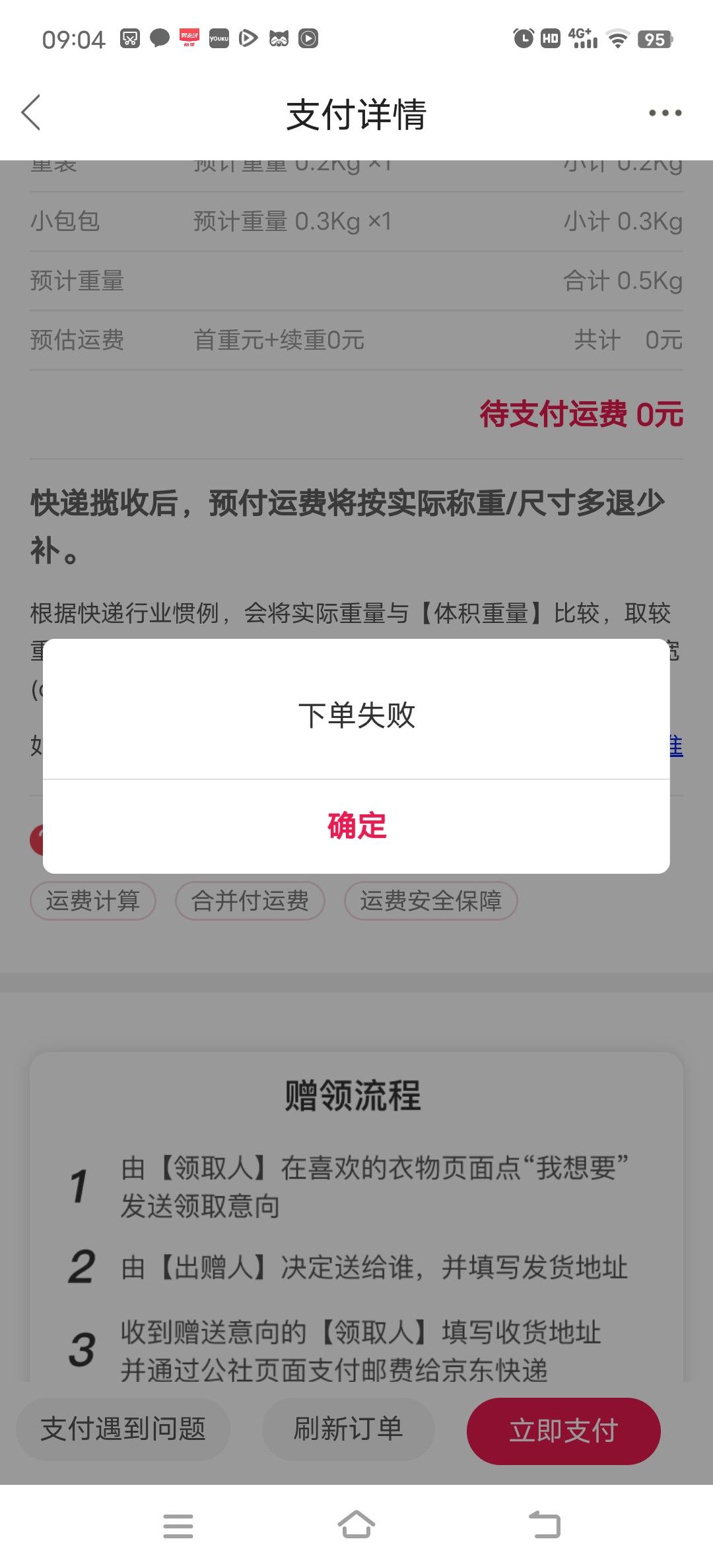This screenshot has width=713, height=1568.
Task: Open the 运费安全保障 chip
Action: pyautogui.click(x=431, y=901)
